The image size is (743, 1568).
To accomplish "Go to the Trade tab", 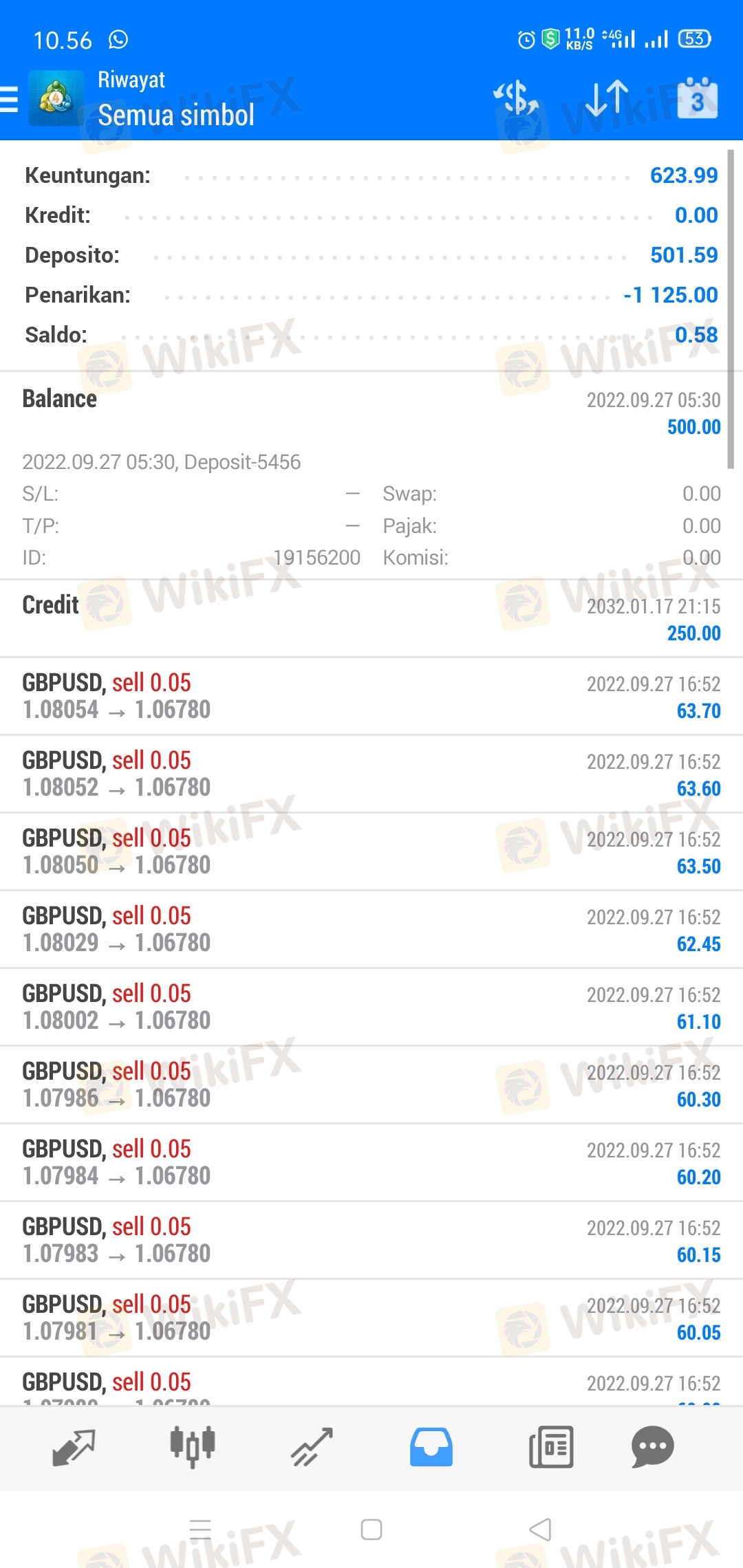I will [312, 1447].
